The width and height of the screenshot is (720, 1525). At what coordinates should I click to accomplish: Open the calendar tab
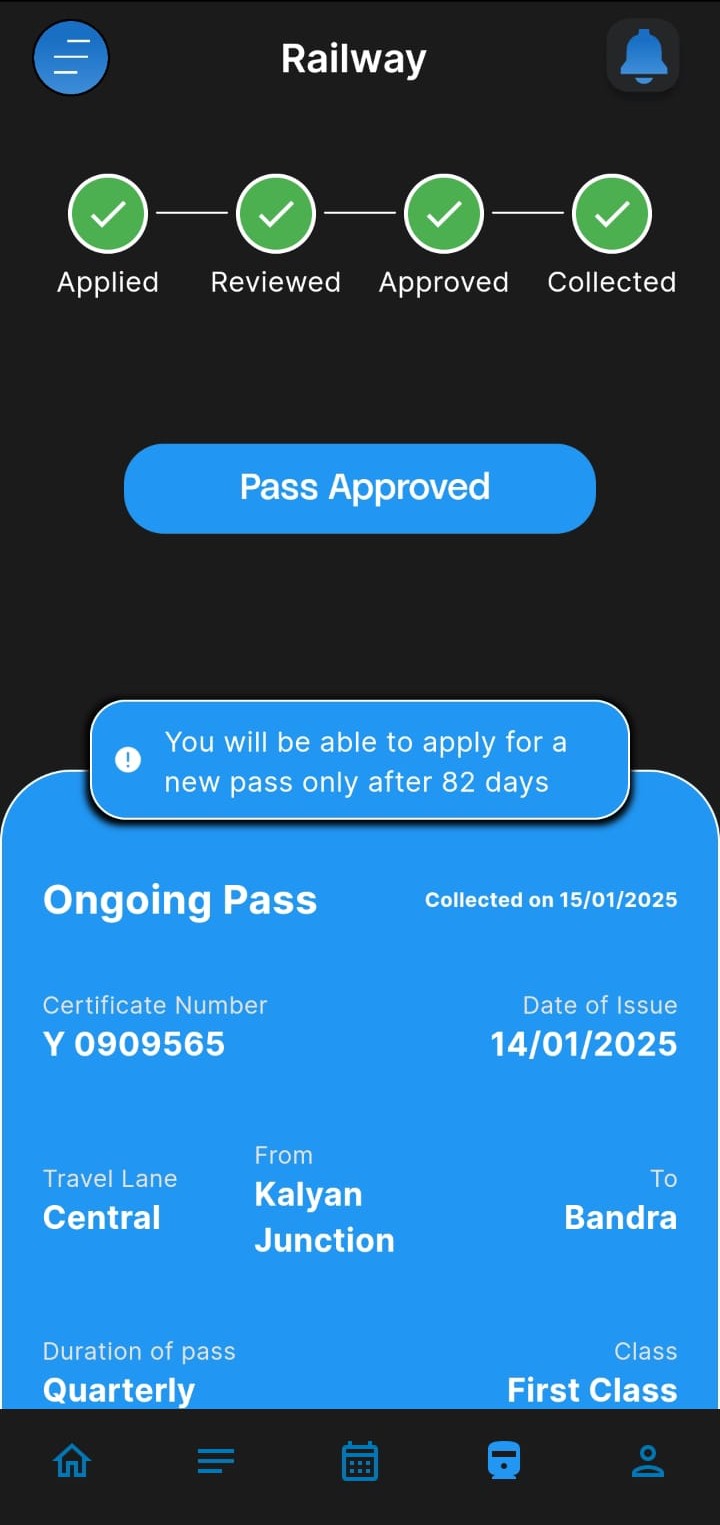(x=360, y=1462)
